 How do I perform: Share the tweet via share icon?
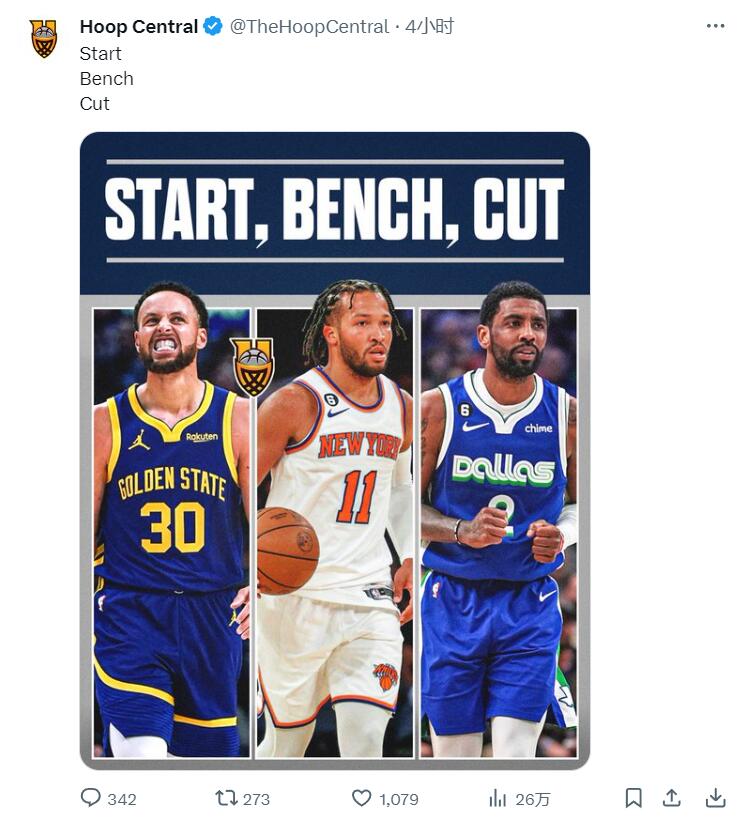673,797
